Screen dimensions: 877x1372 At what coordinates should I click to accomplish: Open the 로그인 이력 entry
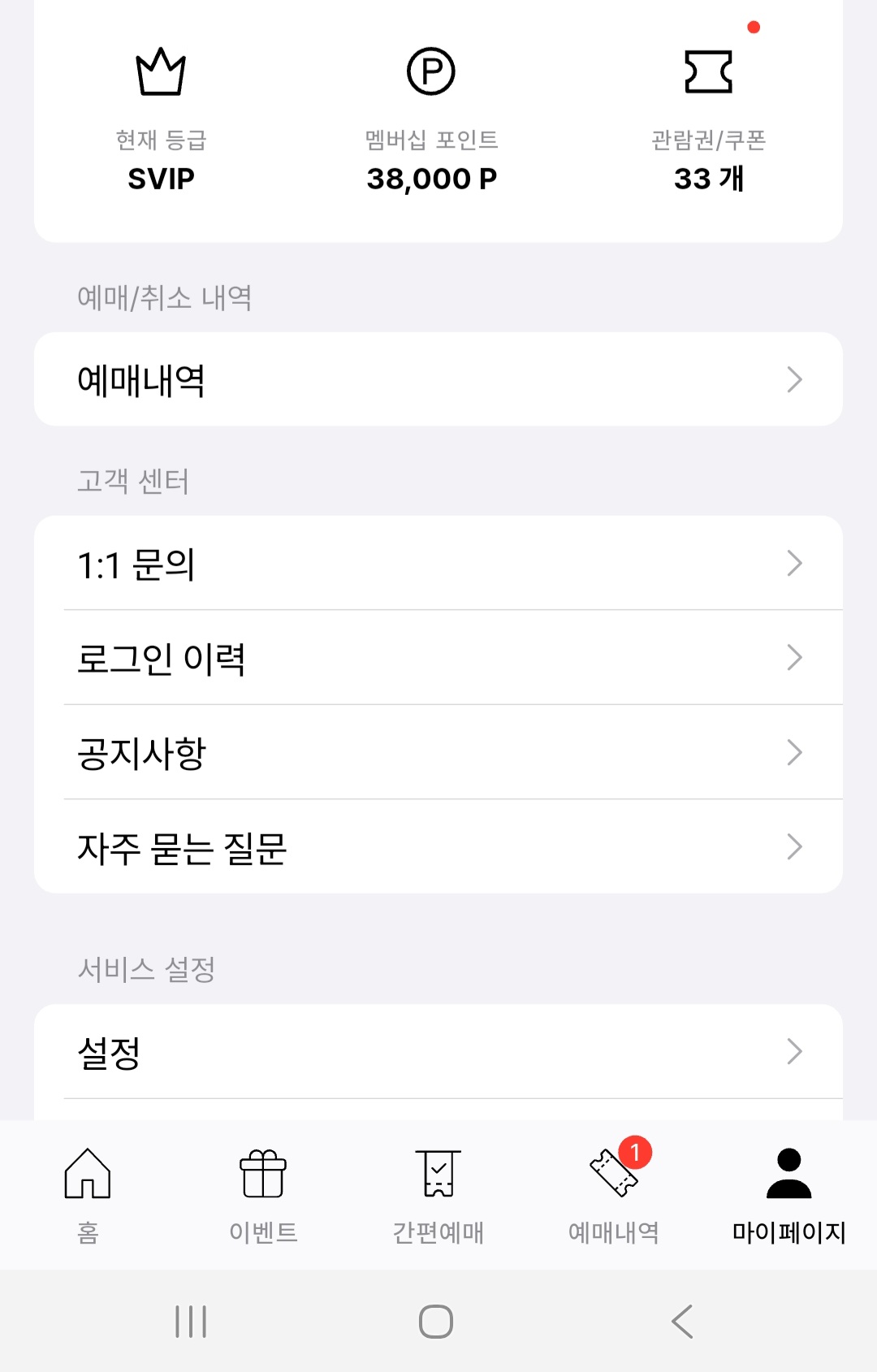coord(438,658)
